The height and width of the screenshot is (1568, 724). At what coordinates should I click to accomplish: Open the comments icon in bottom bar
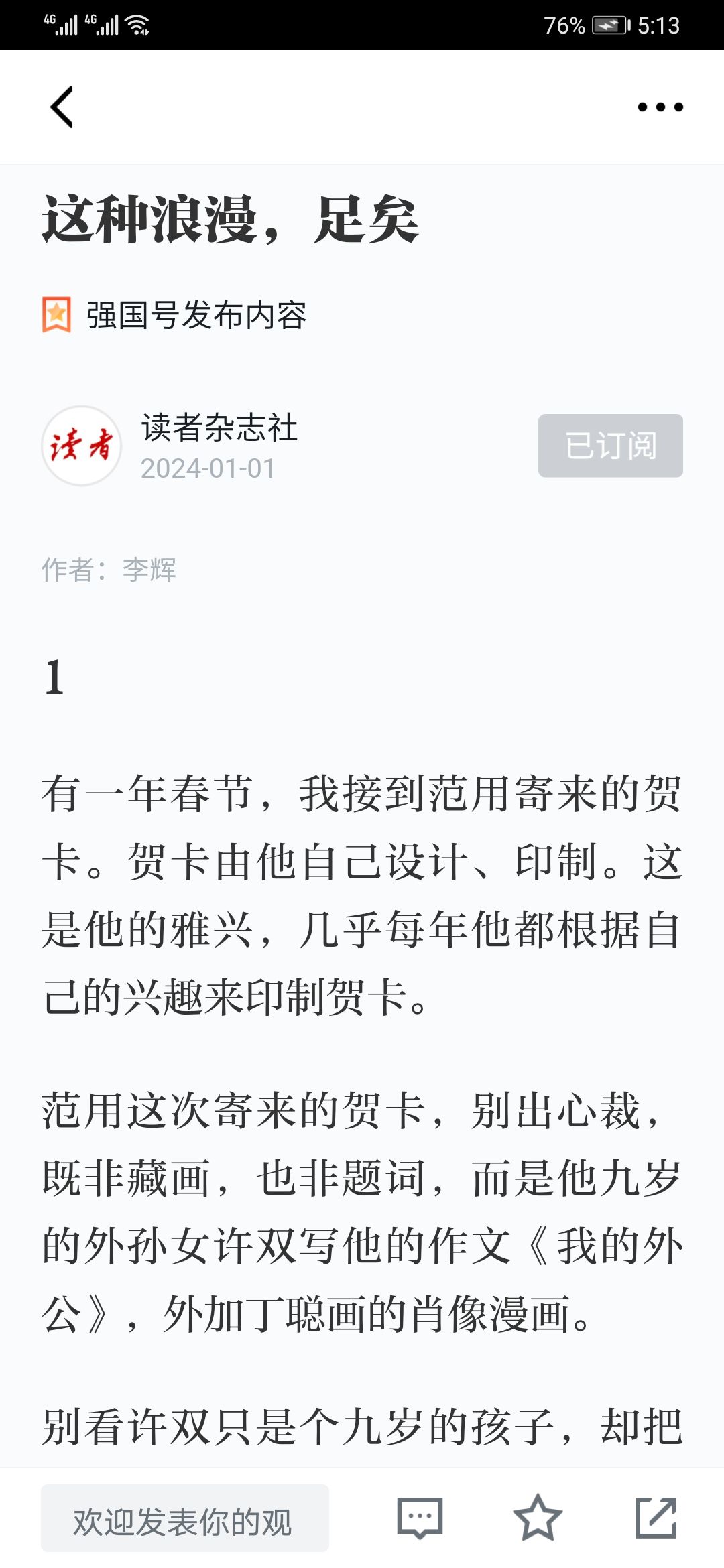[x=420, y=1518]
